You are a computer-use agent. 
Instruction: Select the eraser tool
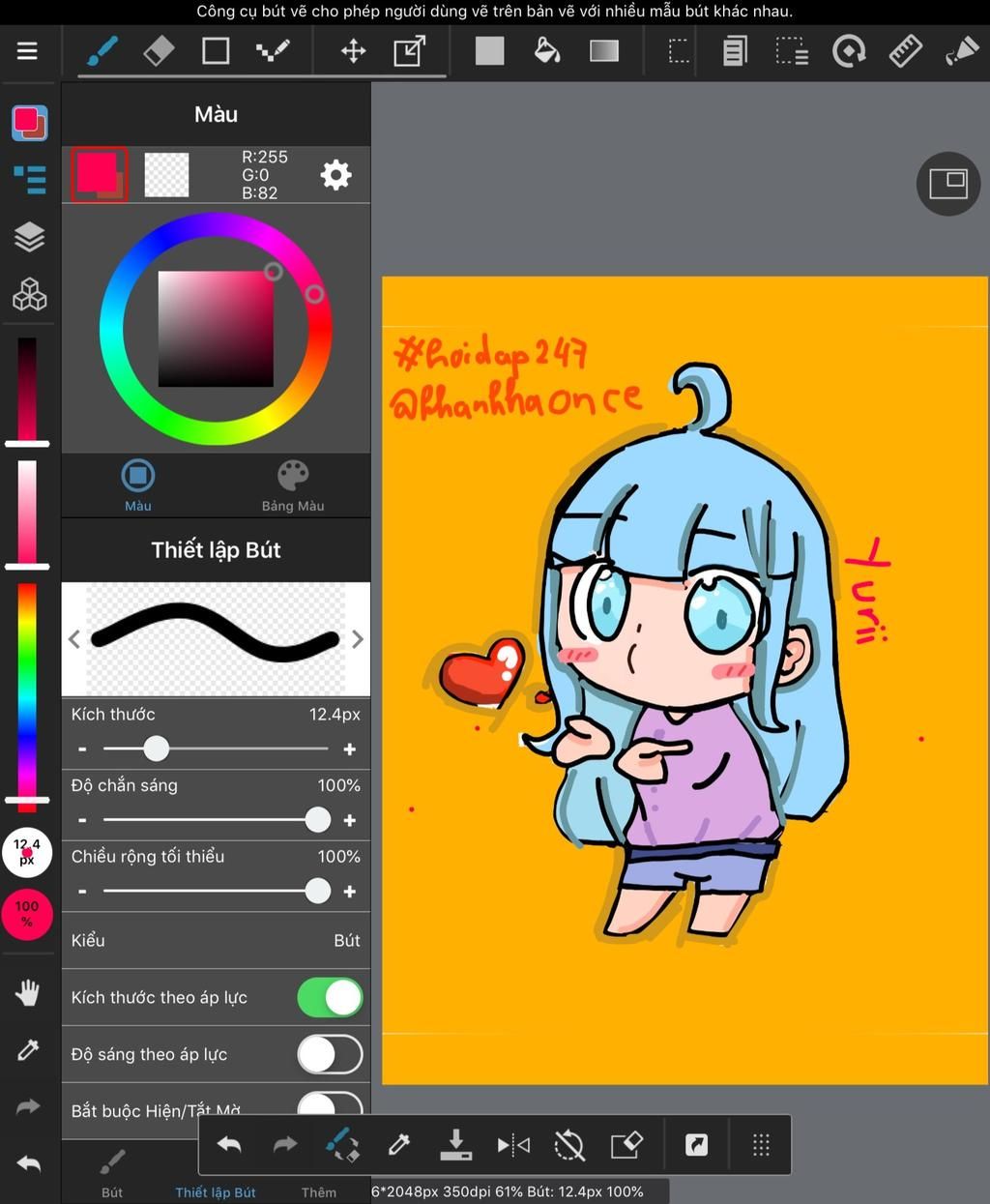[x=159, y=50]
